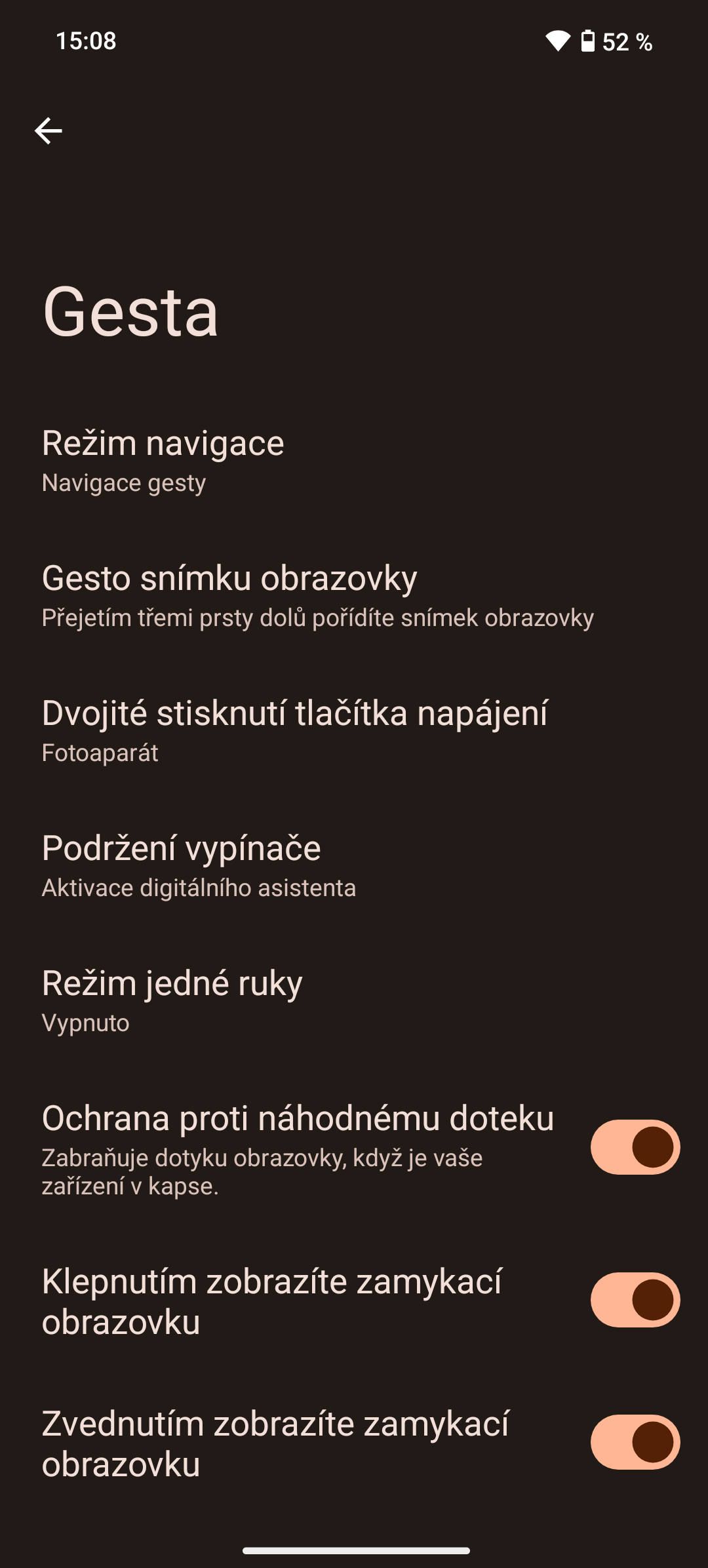
Task: Open Režim jedné ruky configuration
Action: click(171, 982)
